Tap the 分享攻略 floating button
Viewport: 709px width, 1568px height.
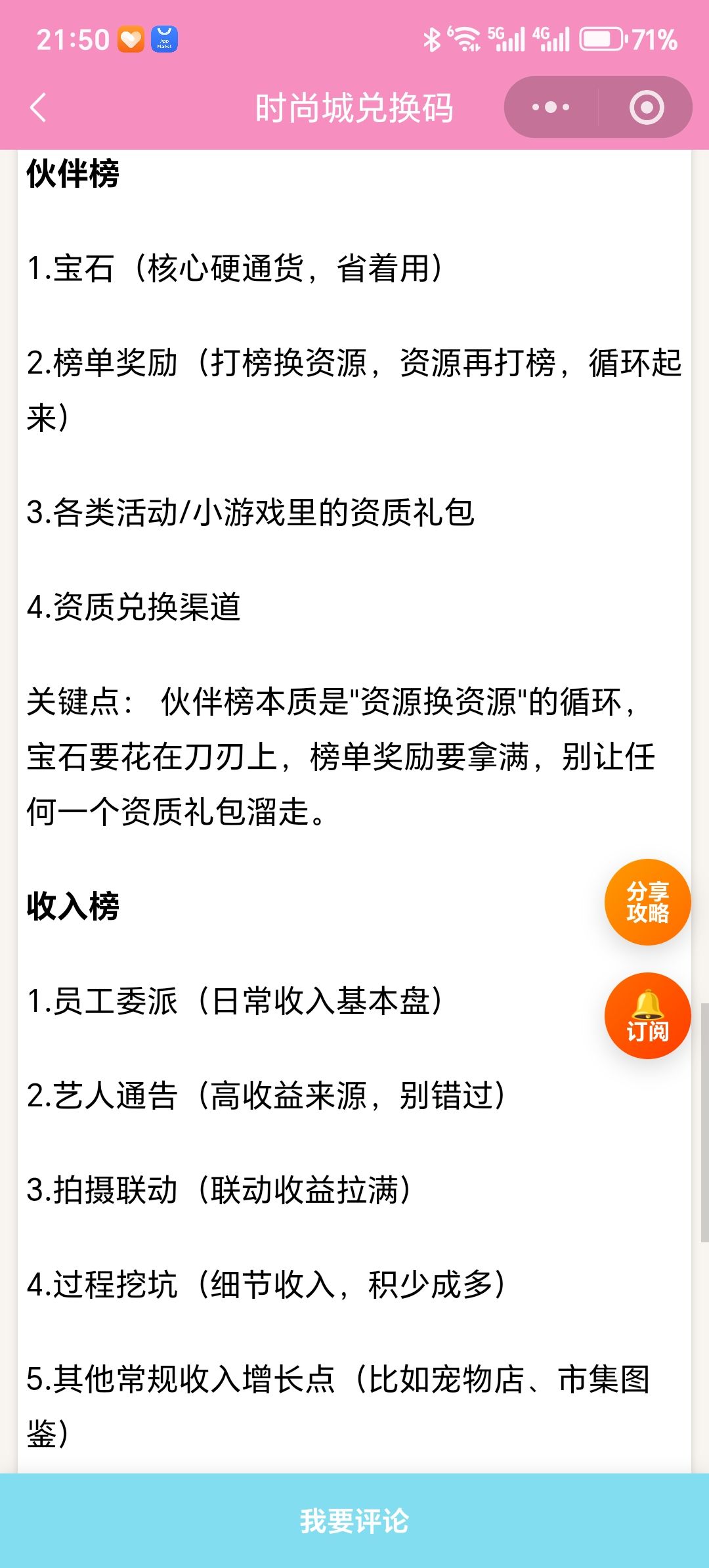[647, 902]
